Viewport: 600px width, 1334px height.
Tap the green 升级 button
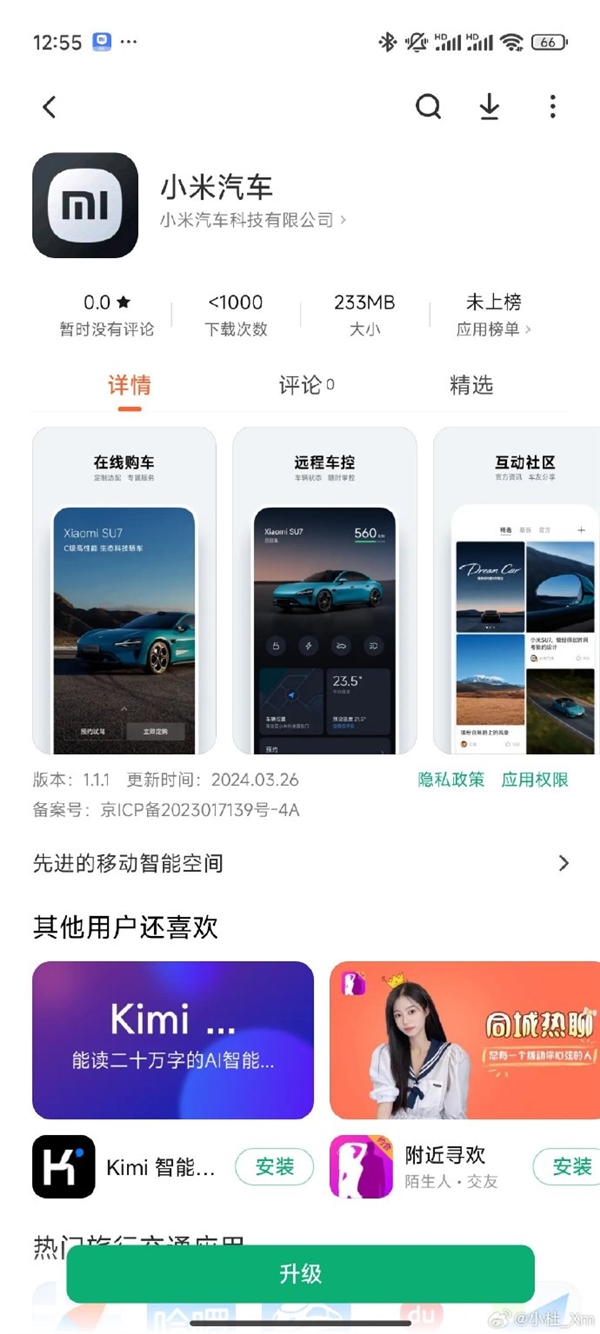300,1273
